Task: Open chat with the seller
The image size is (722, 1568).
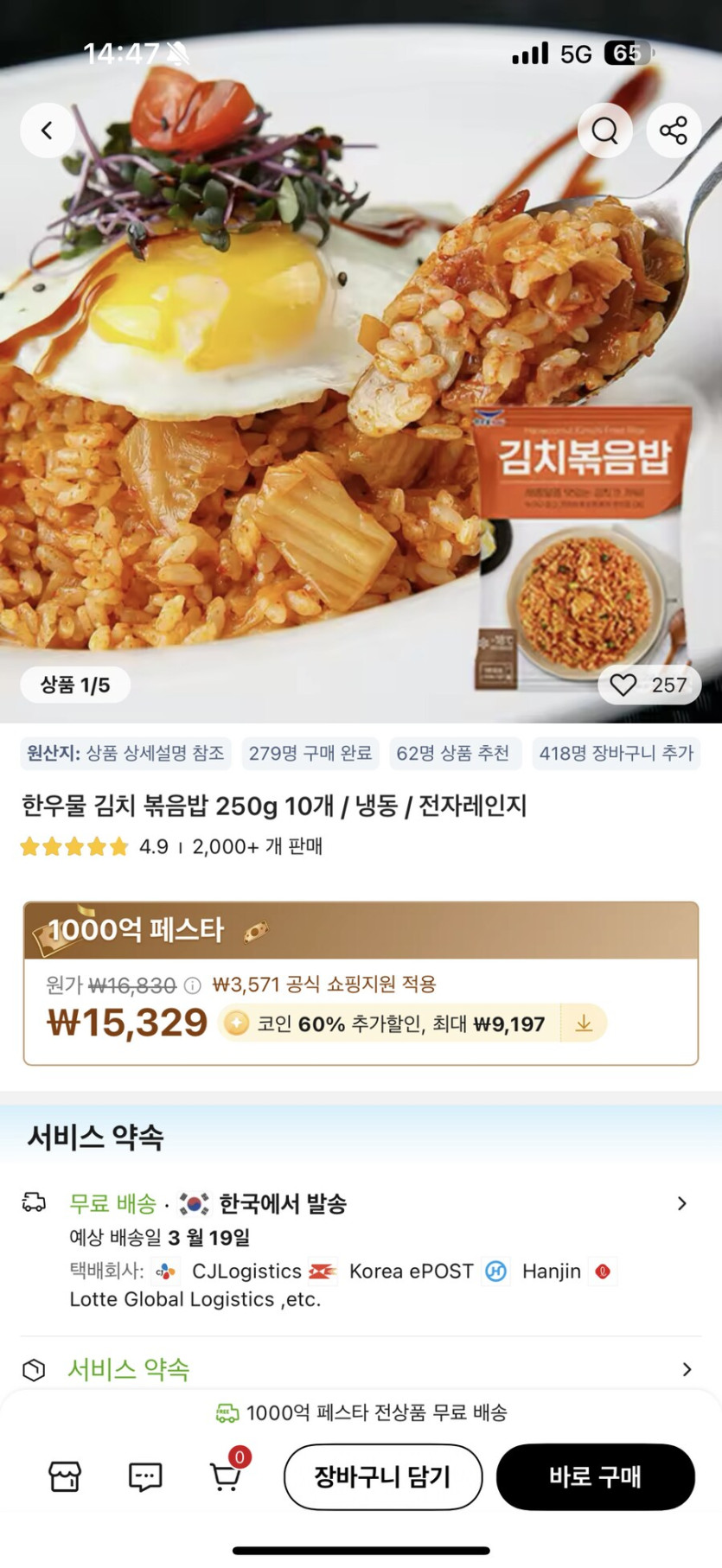Action: [x=145, y=1476]
